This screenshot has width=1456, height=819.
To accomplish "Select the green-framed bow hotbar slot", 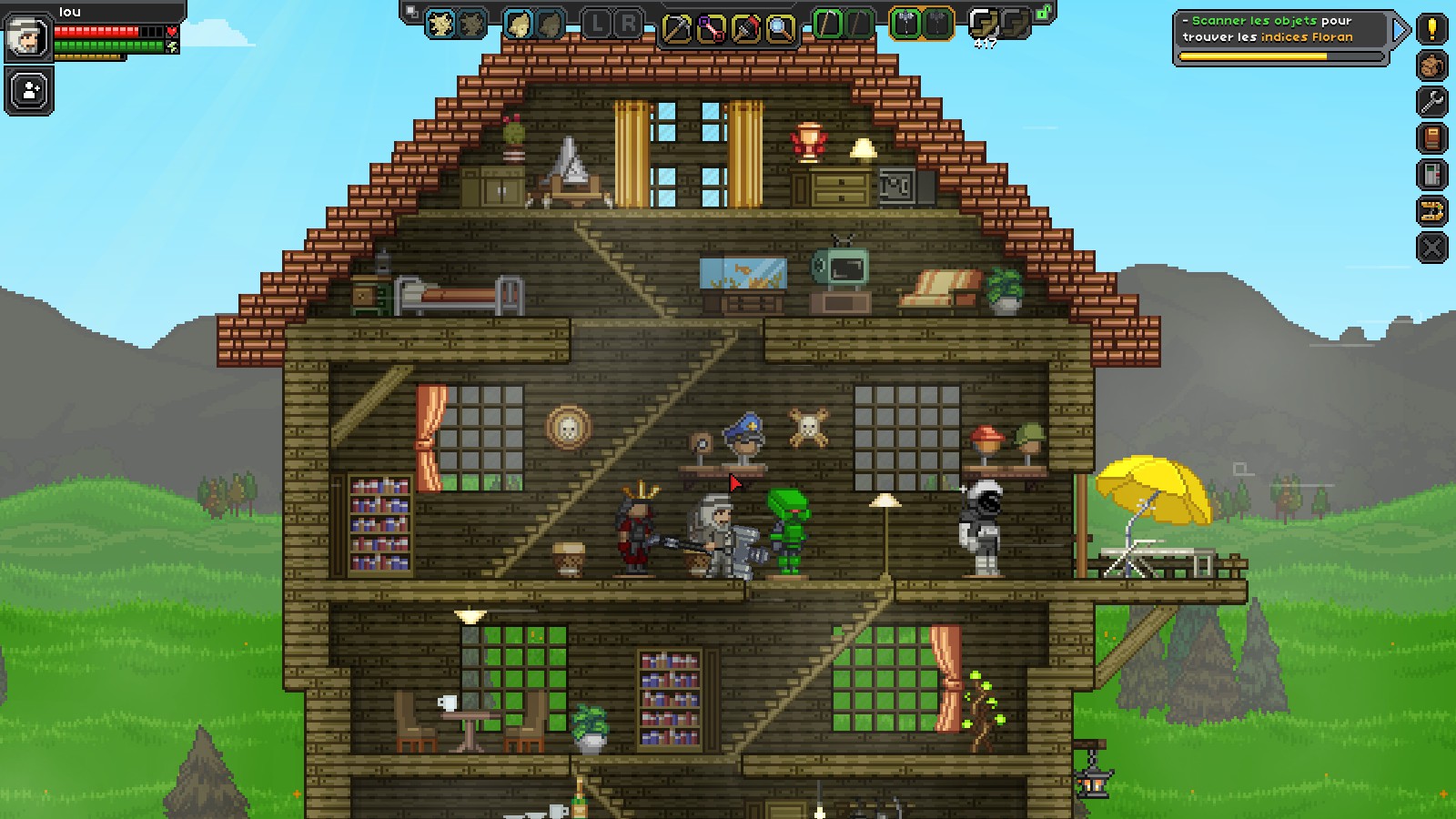I will point(828,24).
